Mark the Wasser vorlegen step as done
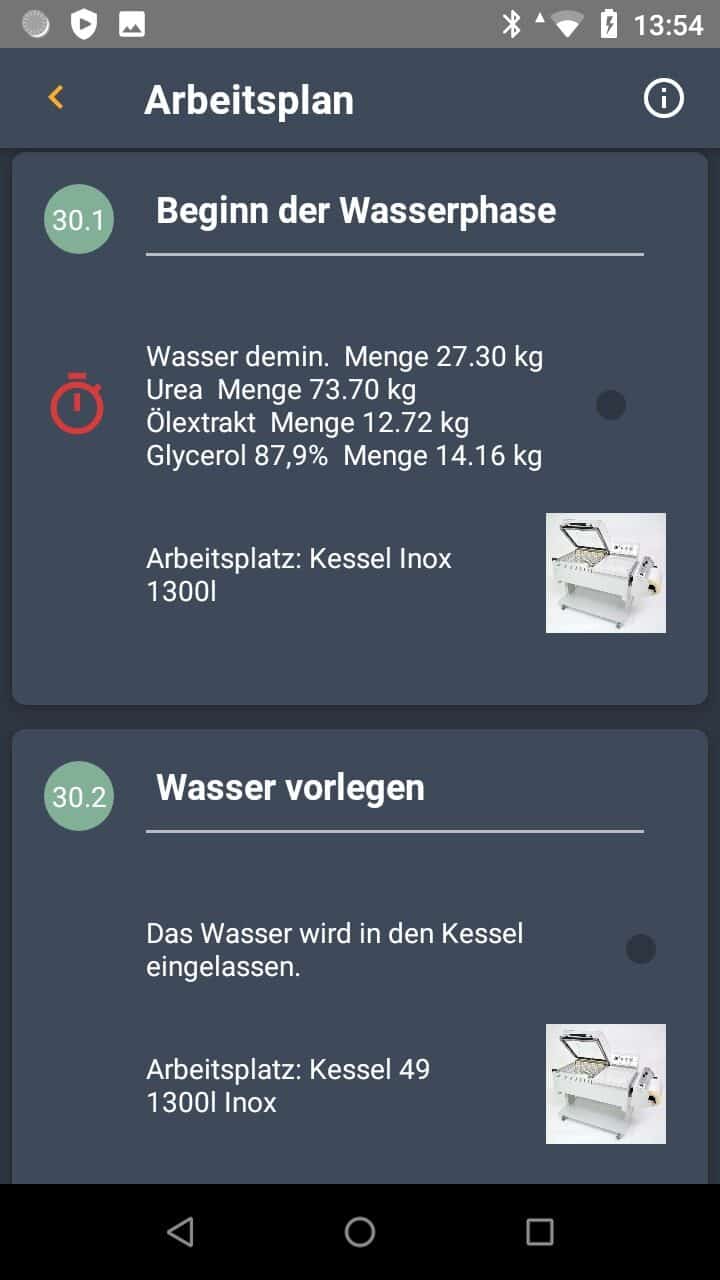This screenshot has width=720, height=1280. [x=641, y=949]
